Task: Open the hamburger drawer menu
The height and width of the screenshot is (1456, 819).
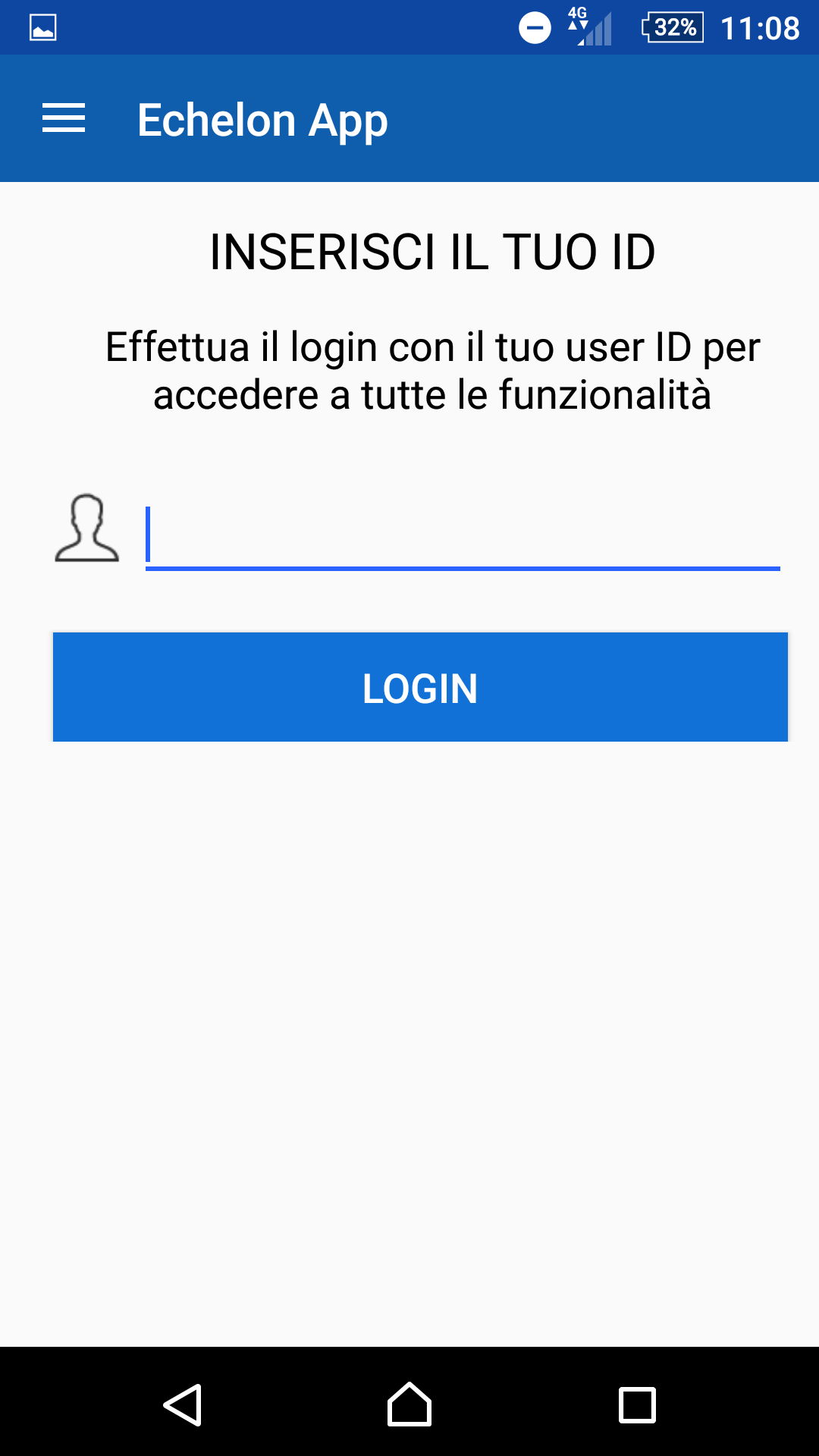Action: pos(64,119)
